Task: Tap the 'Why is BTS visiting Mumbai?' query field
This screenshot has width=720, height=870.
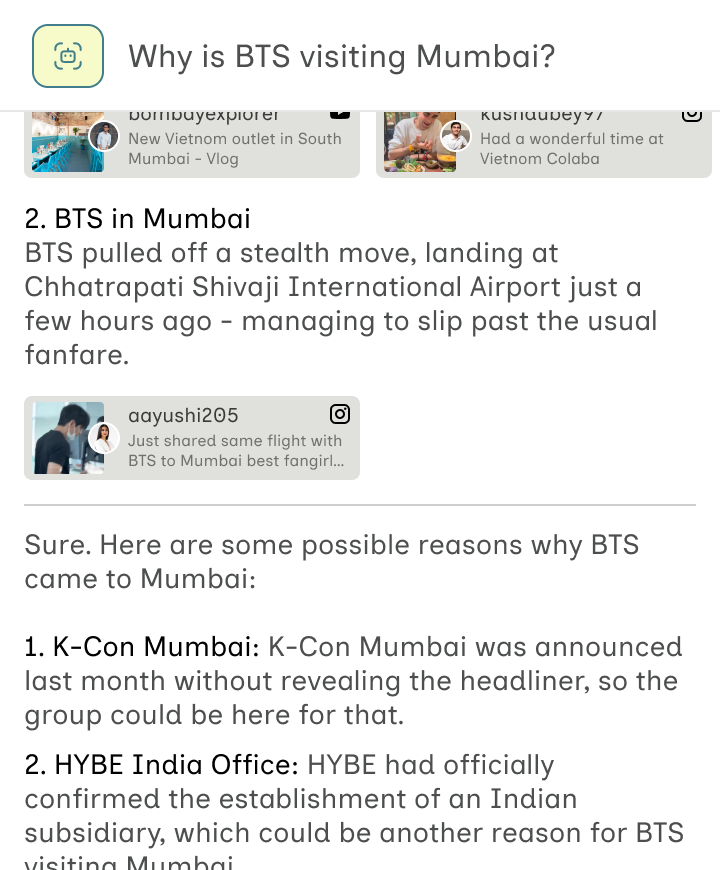Action: 341,56
